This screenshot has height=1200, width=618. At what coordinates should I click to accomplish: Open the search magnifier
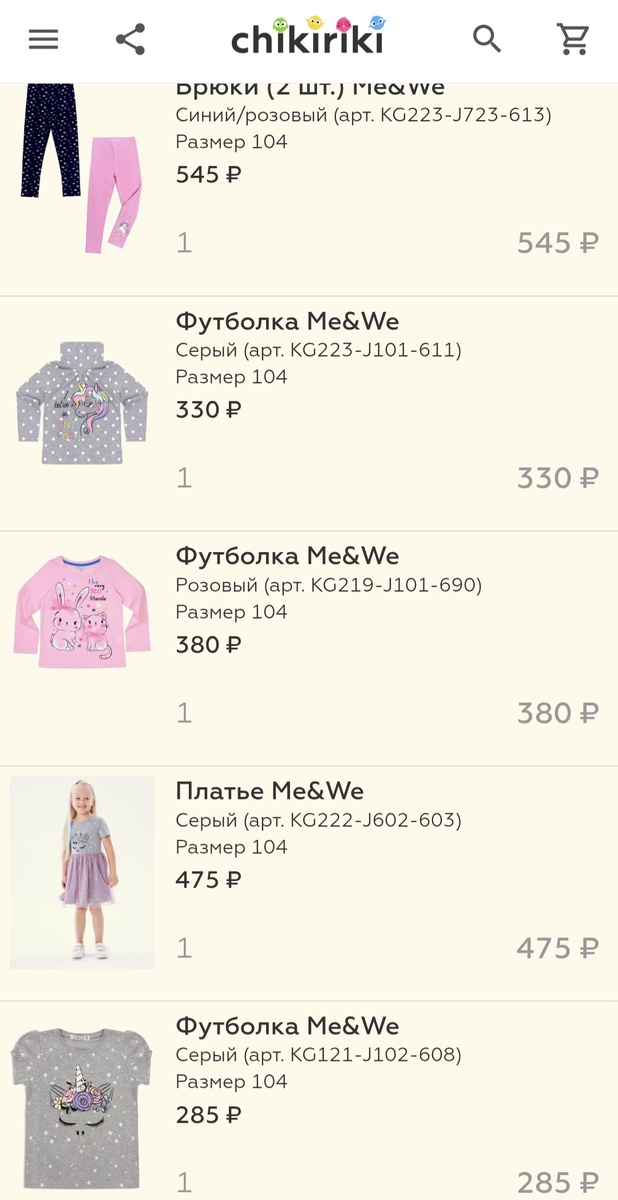[487, 40]
